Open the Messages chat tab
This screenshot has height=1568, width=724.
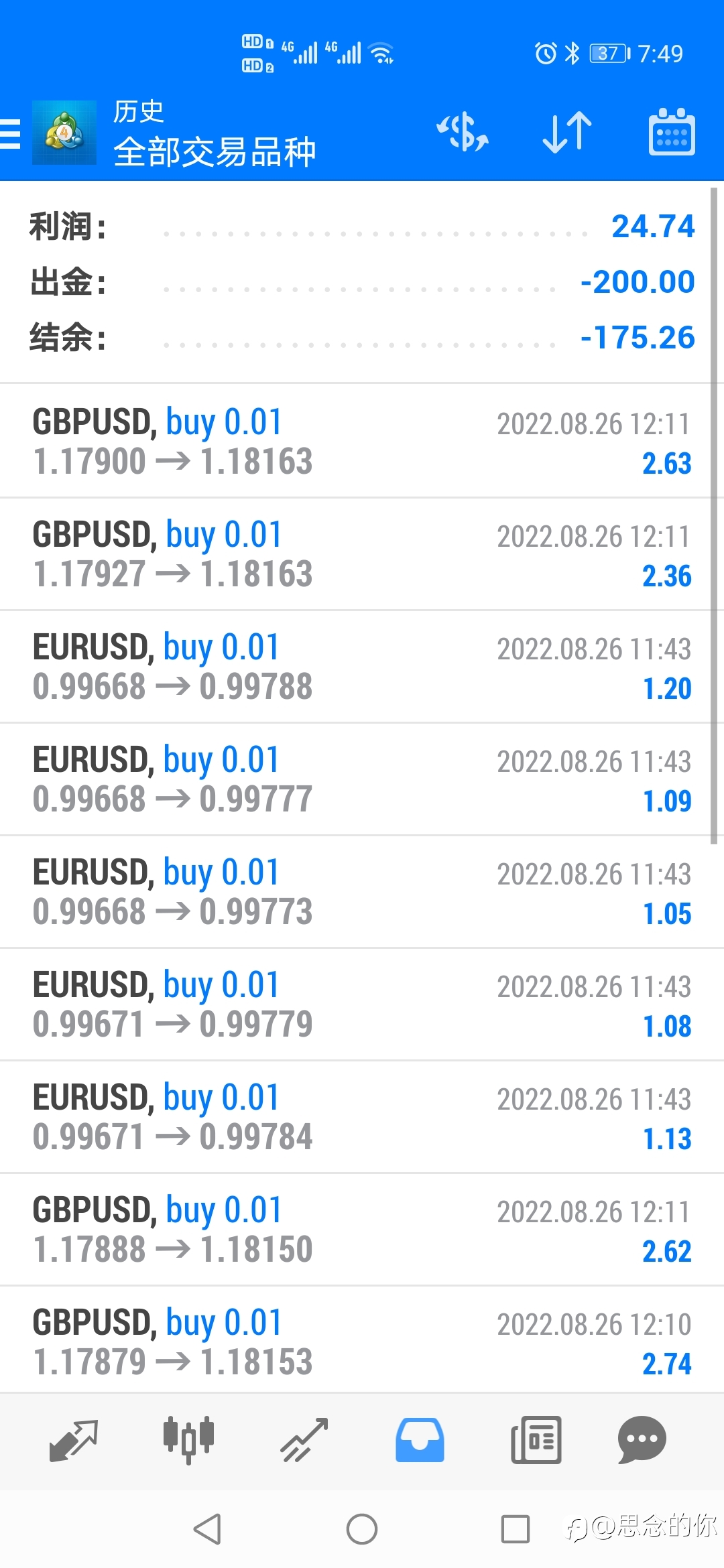tap(642, 1439)
